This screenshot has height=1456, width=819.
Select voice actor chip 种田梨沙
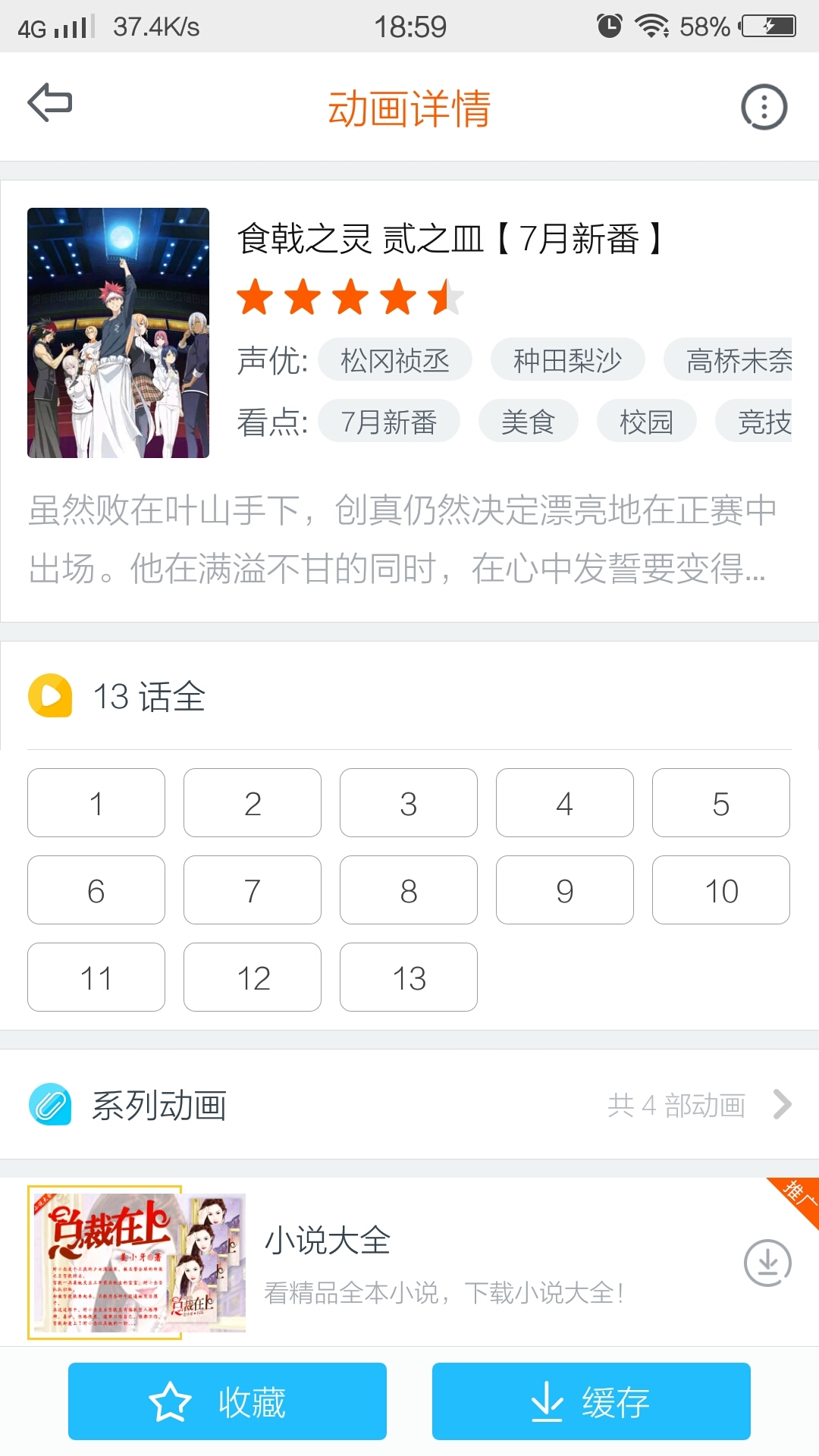click(x=567, y=360)
